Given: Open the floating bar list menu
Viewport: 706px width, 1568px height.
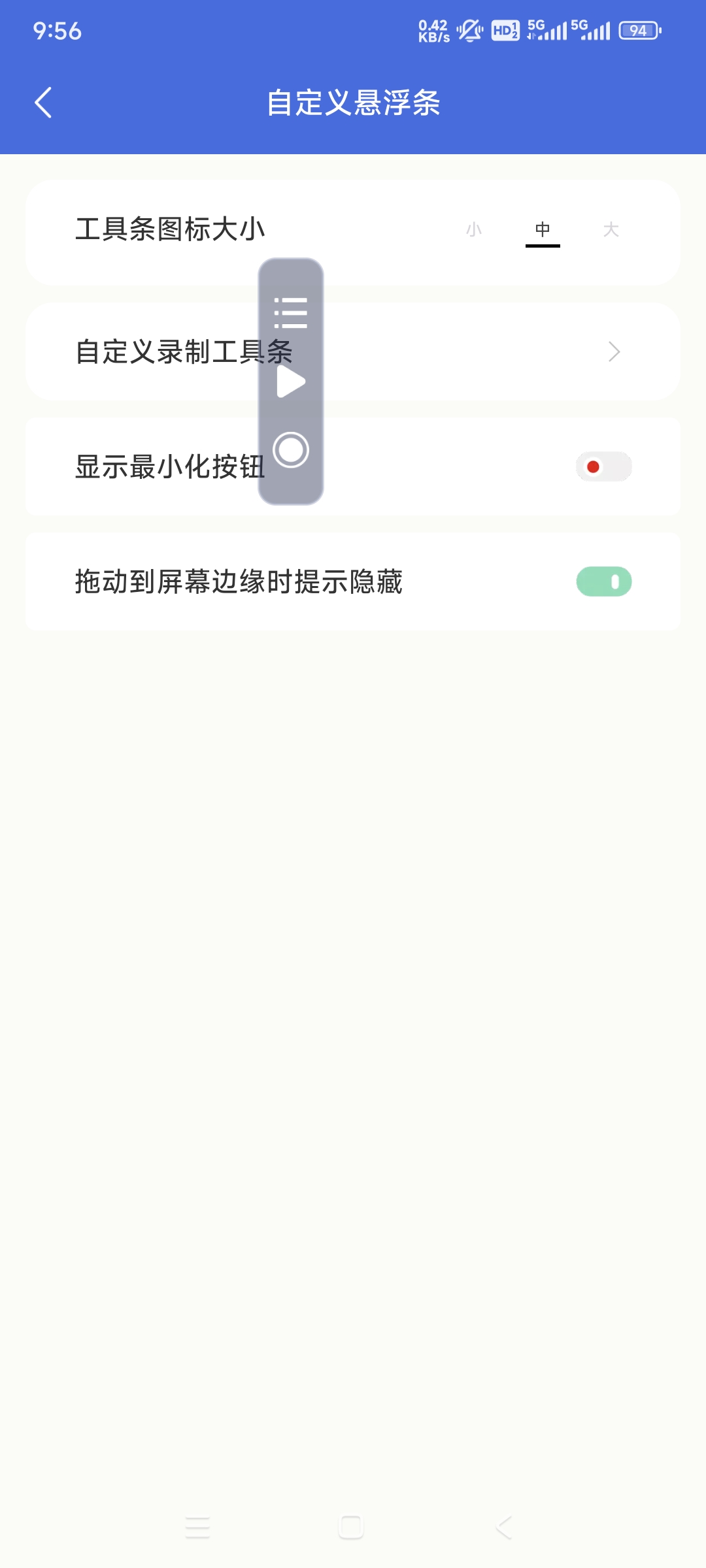Looking at the screenshot, I should tap(291, 312).
